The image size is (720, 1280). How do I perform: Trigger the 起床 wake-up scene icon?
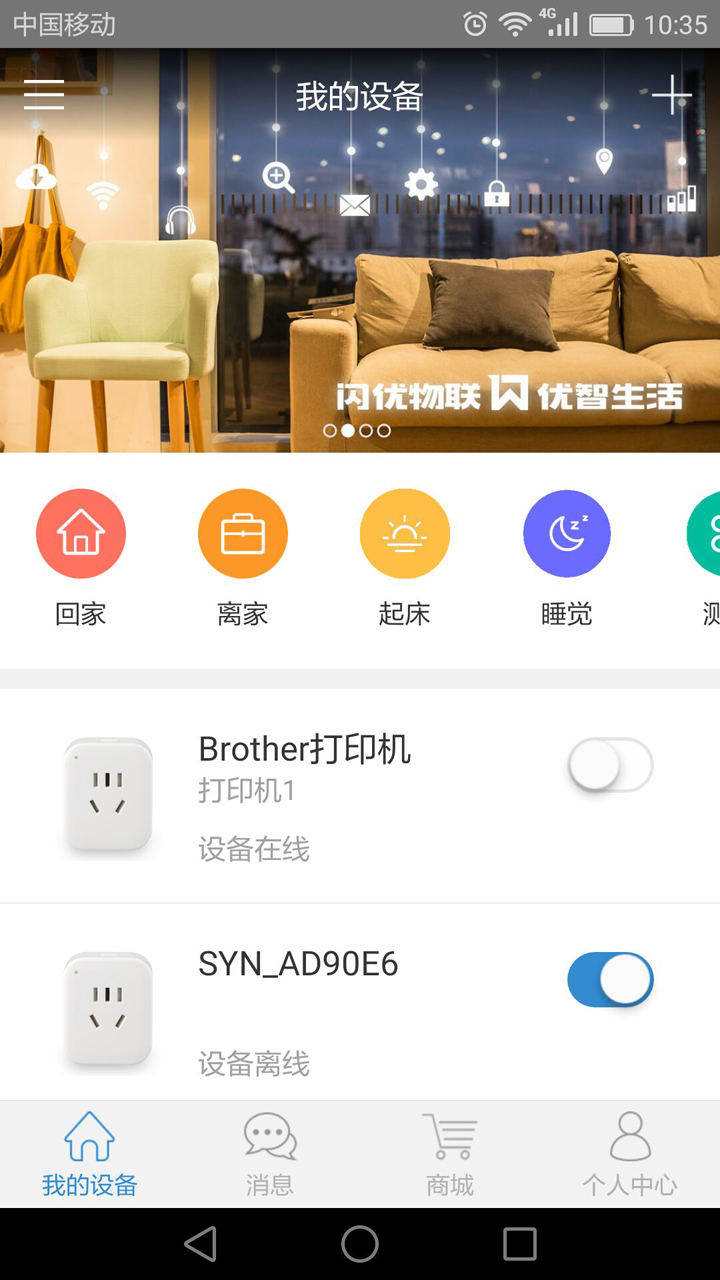coord(404,533)
